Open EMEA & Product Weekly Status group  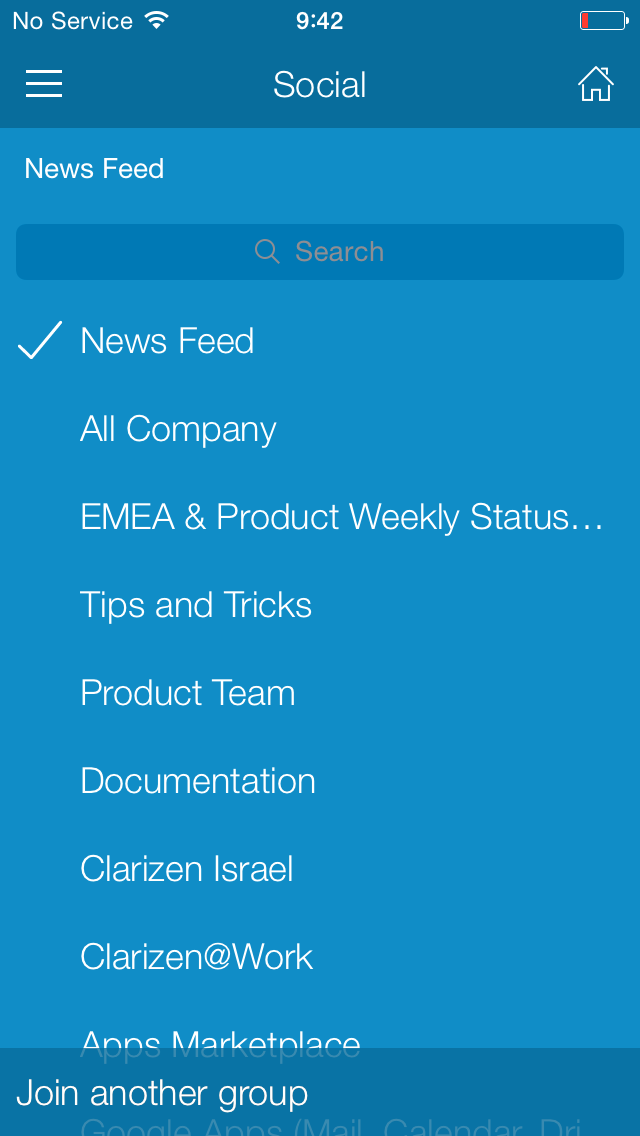point(320,517)
